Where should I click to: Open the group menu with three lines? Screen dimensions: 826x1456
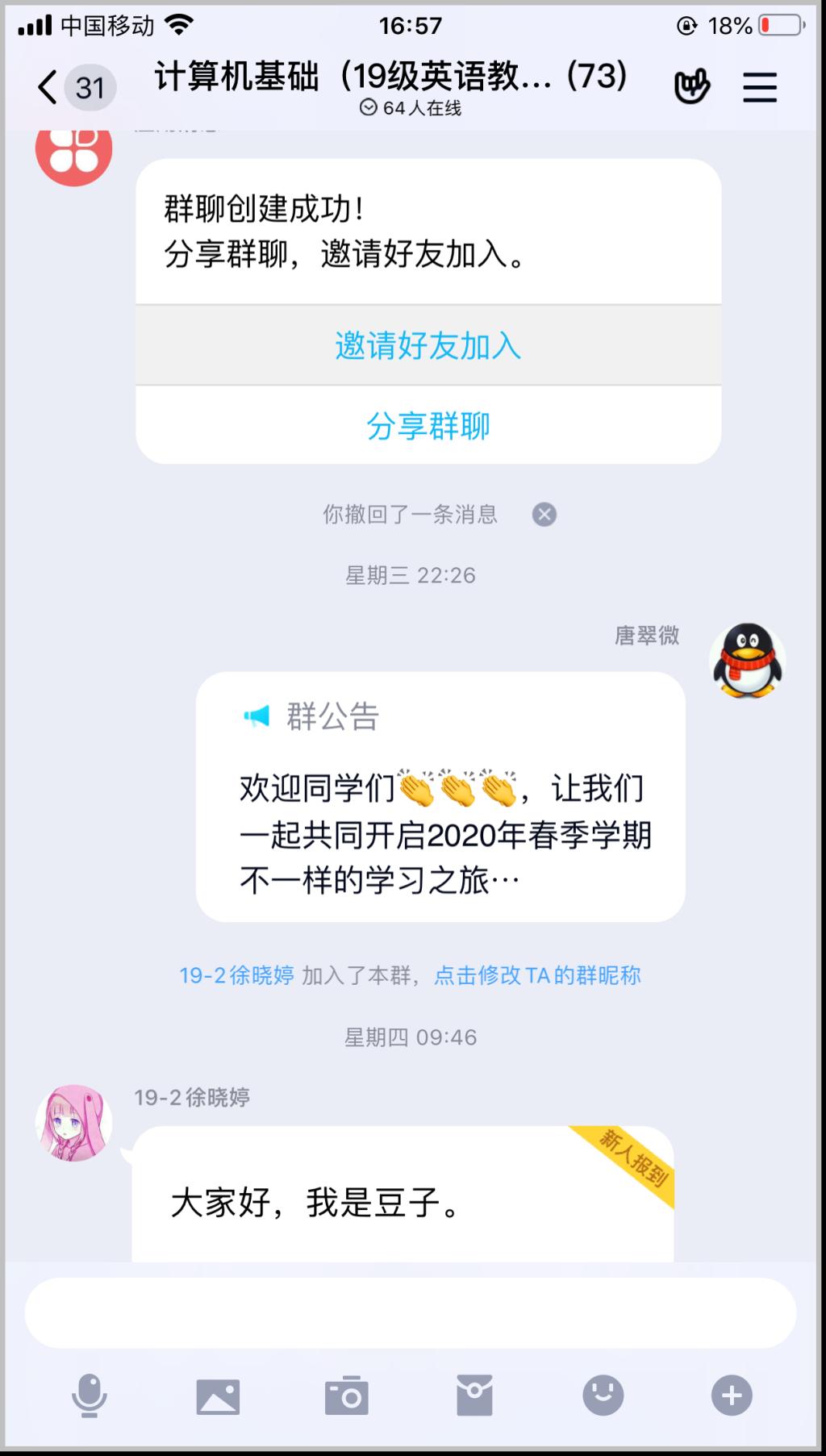759,87
